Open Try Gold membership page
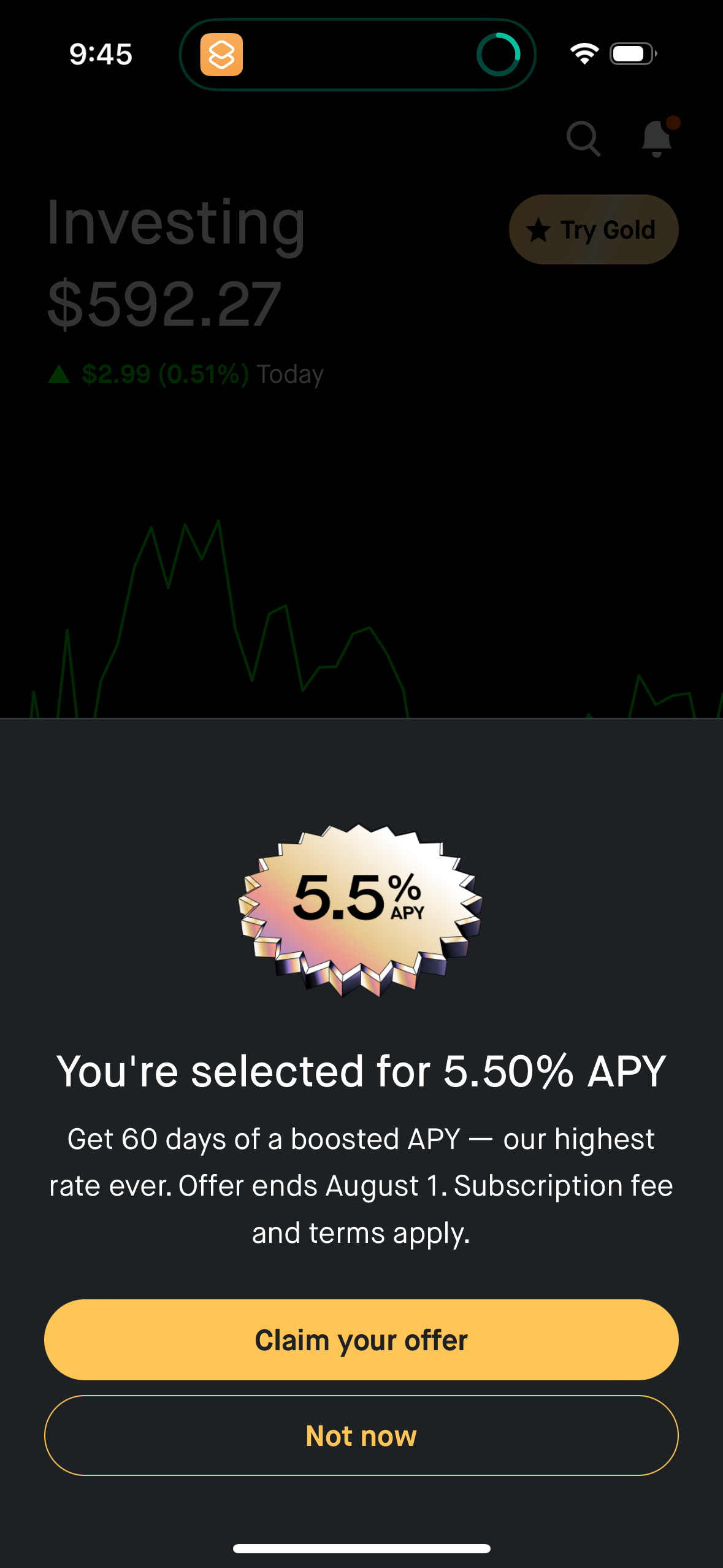723x1568 pixels. point(593,229)
